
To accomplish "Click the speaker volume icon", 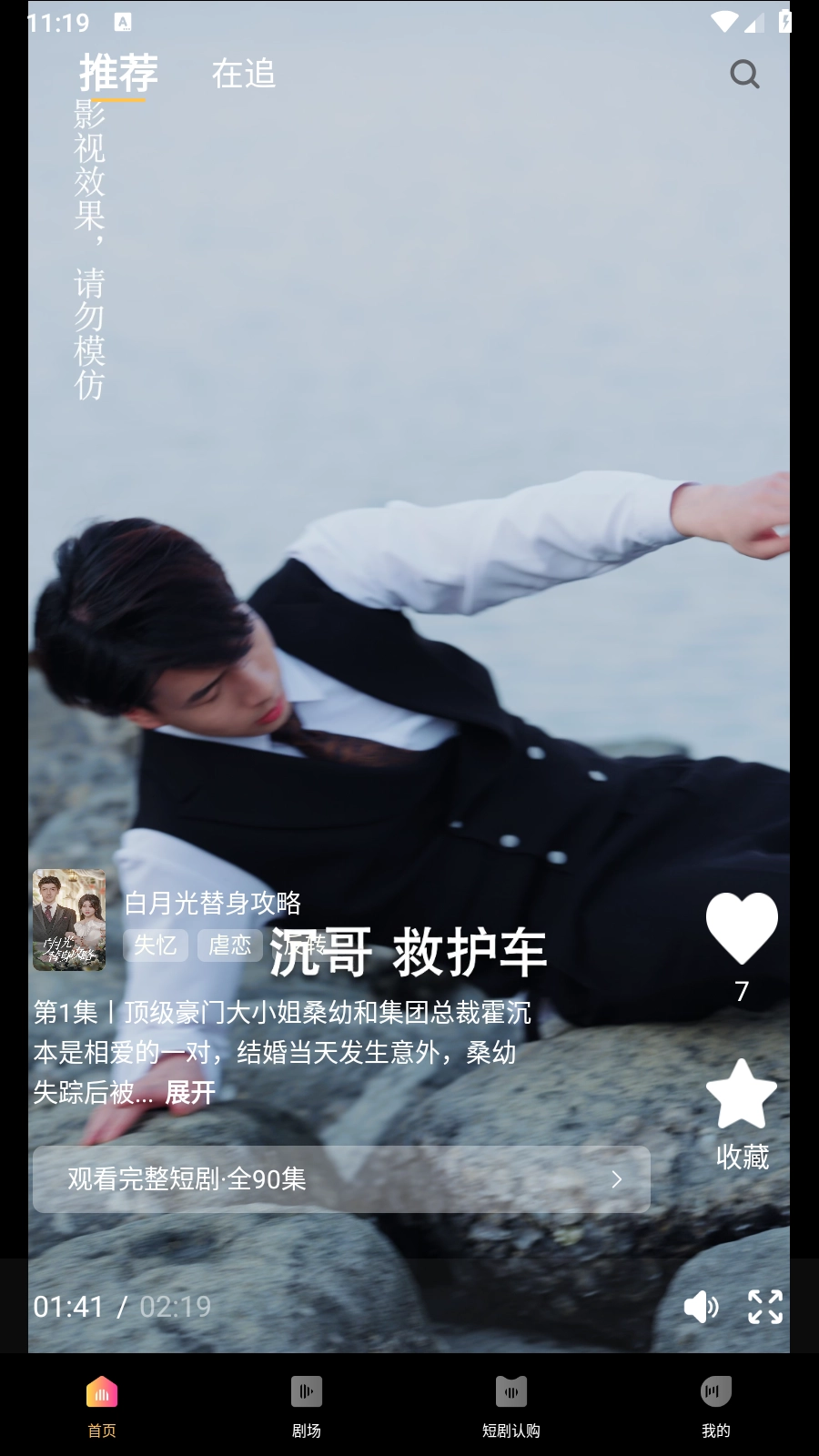I will pyautogui.click(x=700, y=1308).
